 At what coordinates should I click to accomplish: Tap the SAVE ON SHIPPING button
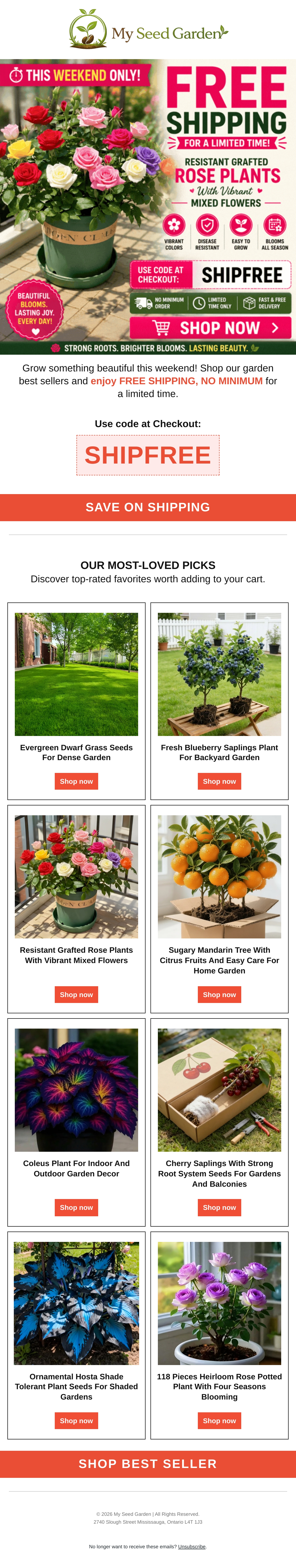148,507
